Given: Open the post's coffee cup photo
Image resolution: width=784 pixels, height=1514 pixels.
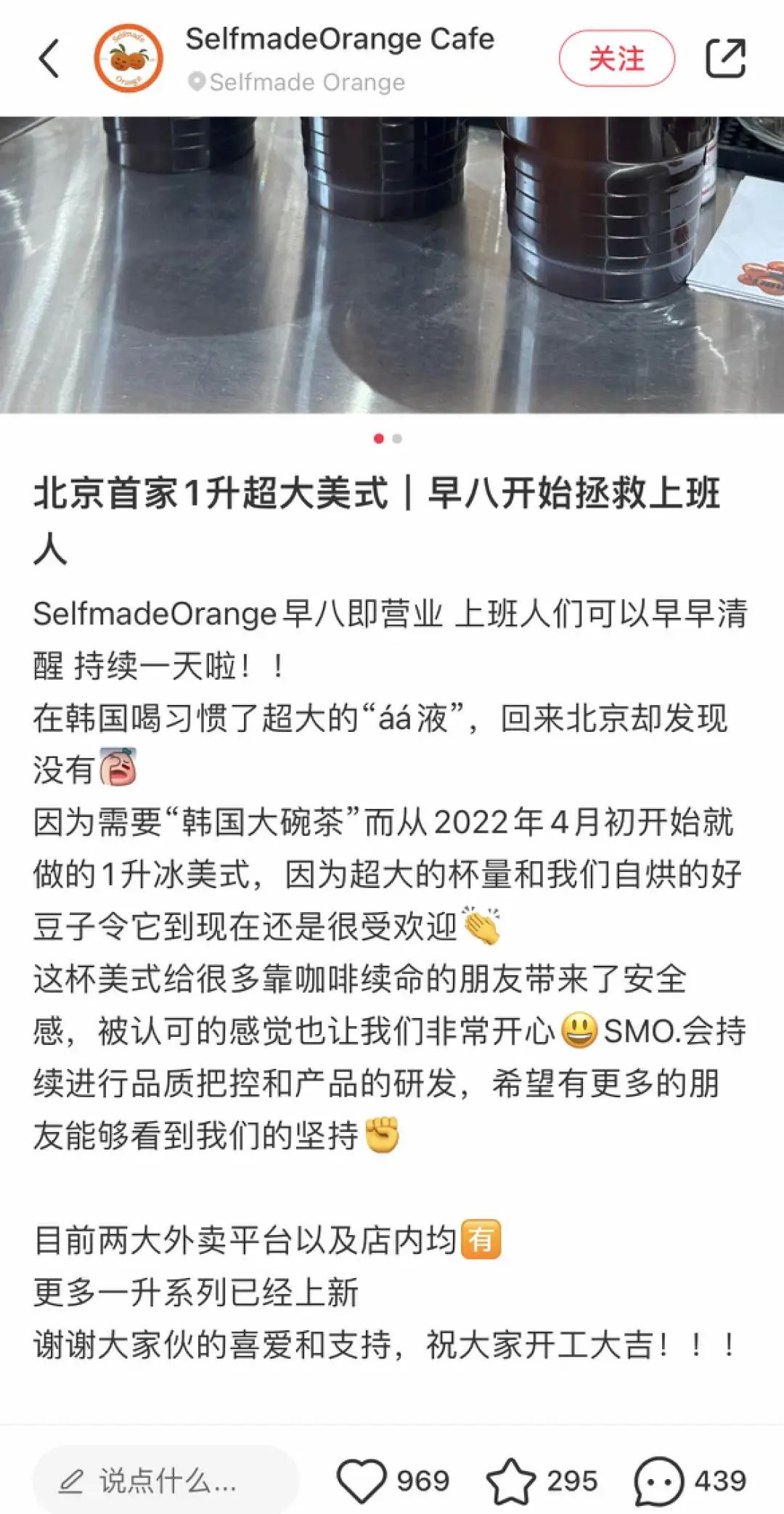Looking at the screenshot, I should pyautogui.click(x=392, y=265).
